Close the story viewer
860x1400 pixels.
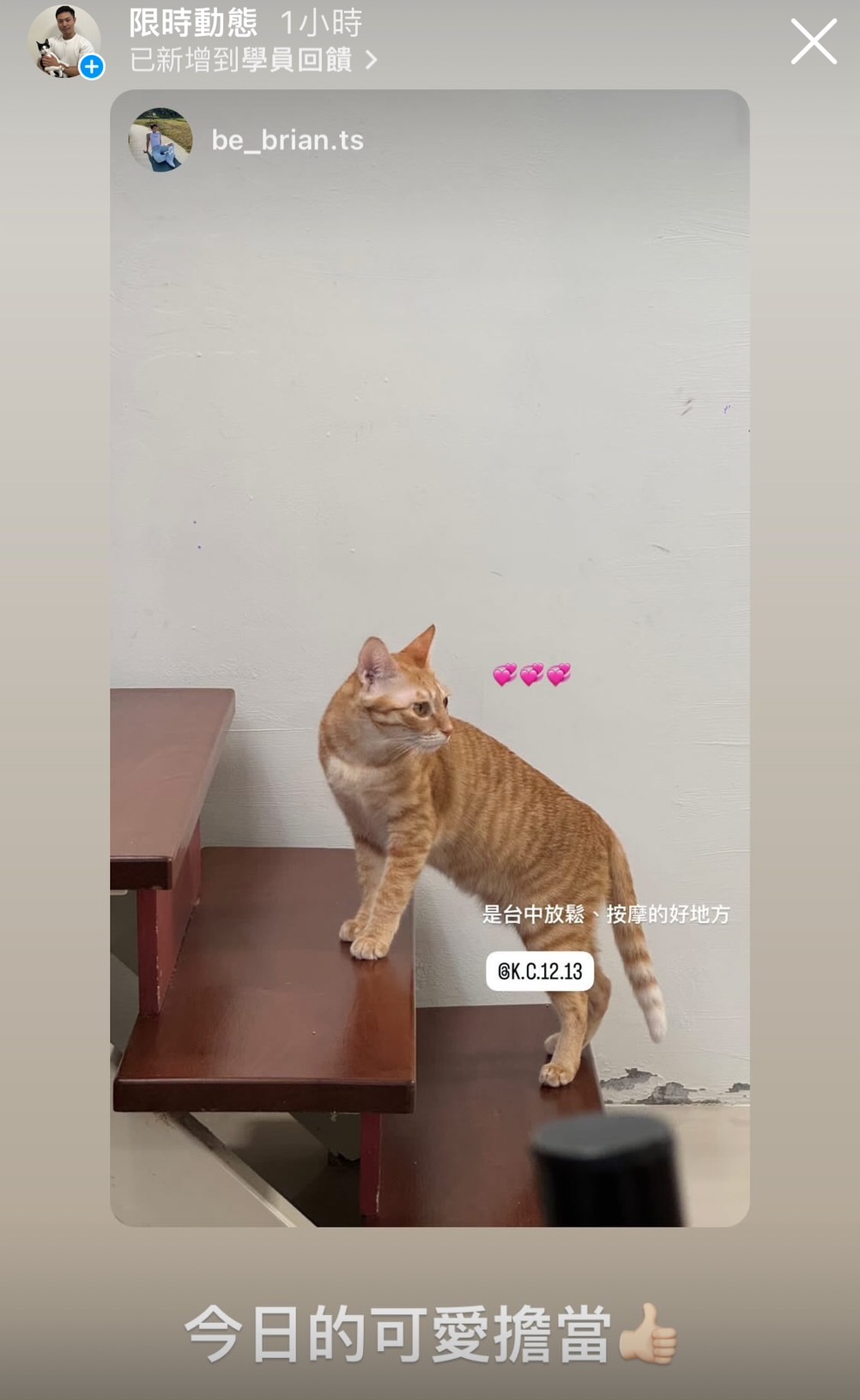[x=813, y=41]
